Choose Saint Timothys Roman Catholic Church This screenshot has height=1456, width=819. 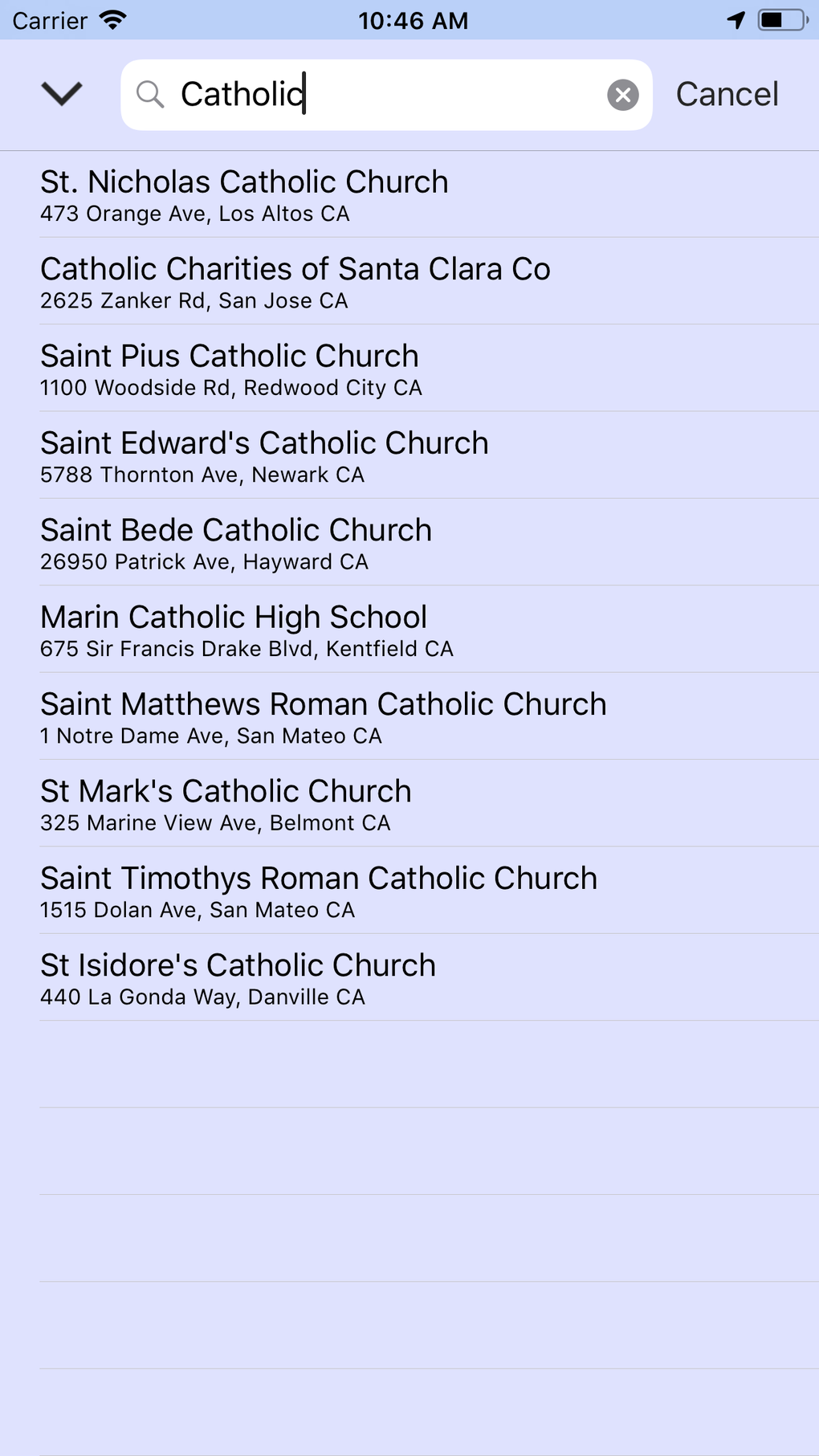coord(409,891)
